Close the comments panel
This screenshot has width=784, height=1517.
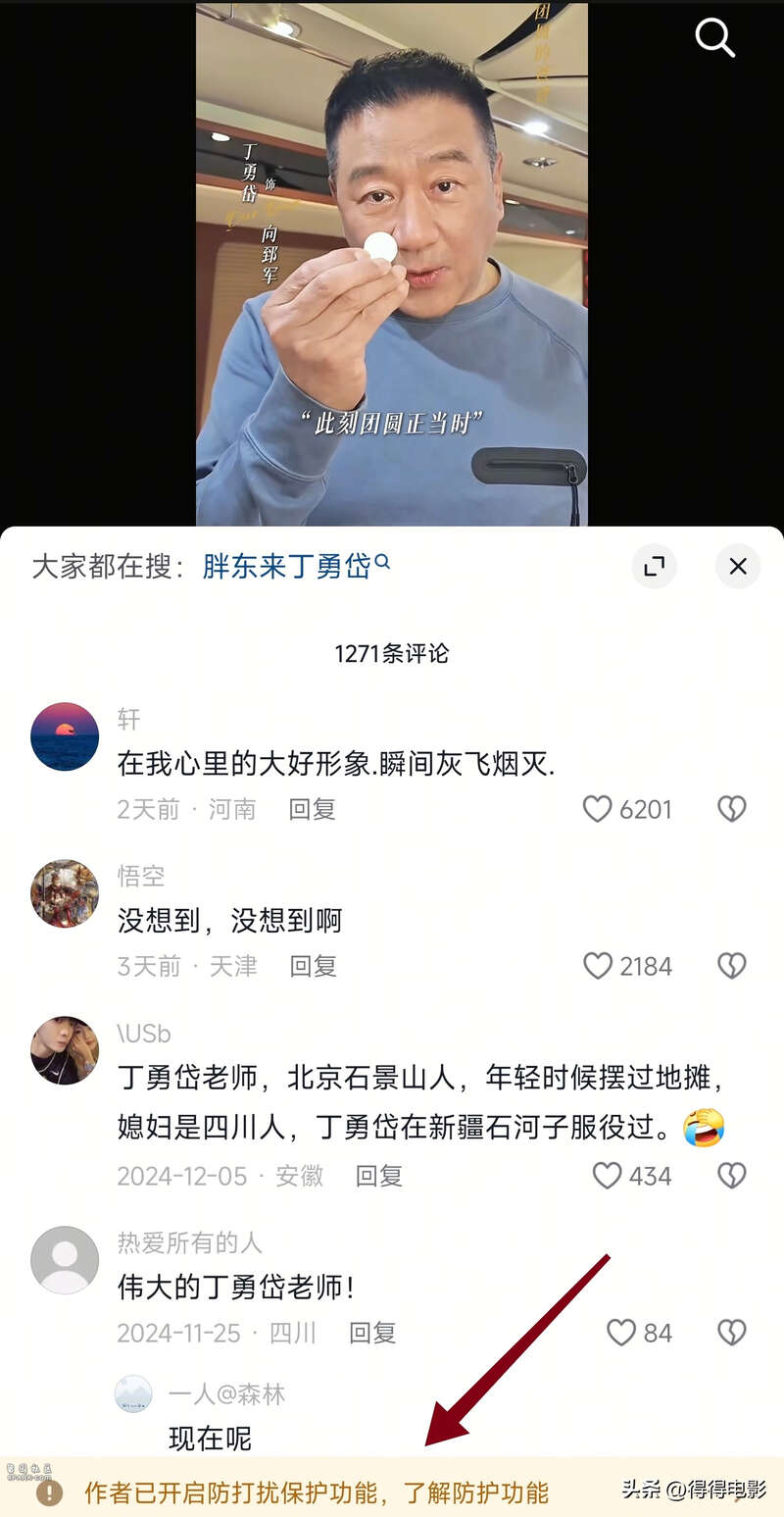coord(738,566)
